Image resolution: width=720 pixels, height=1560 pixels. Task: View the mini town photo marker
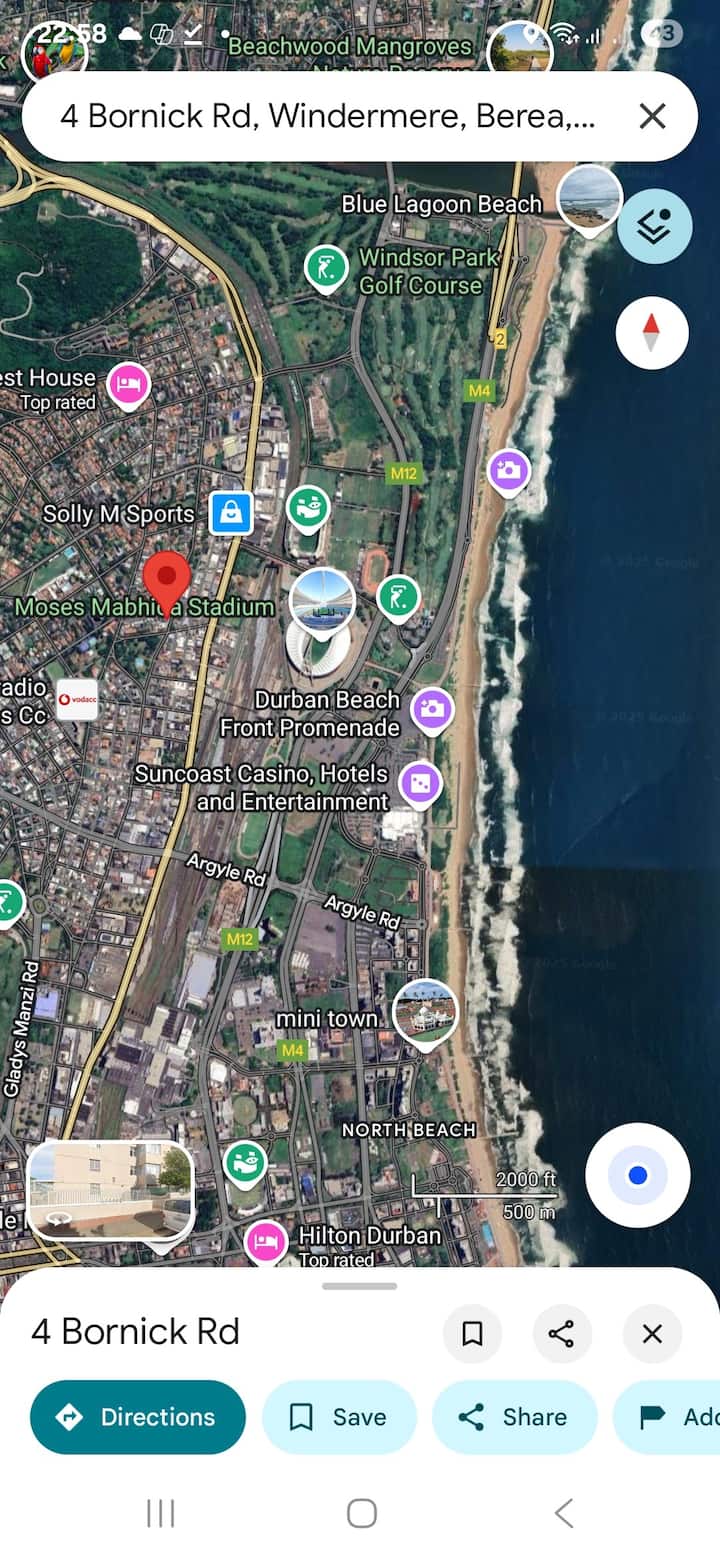click(x=425, y=1012)
